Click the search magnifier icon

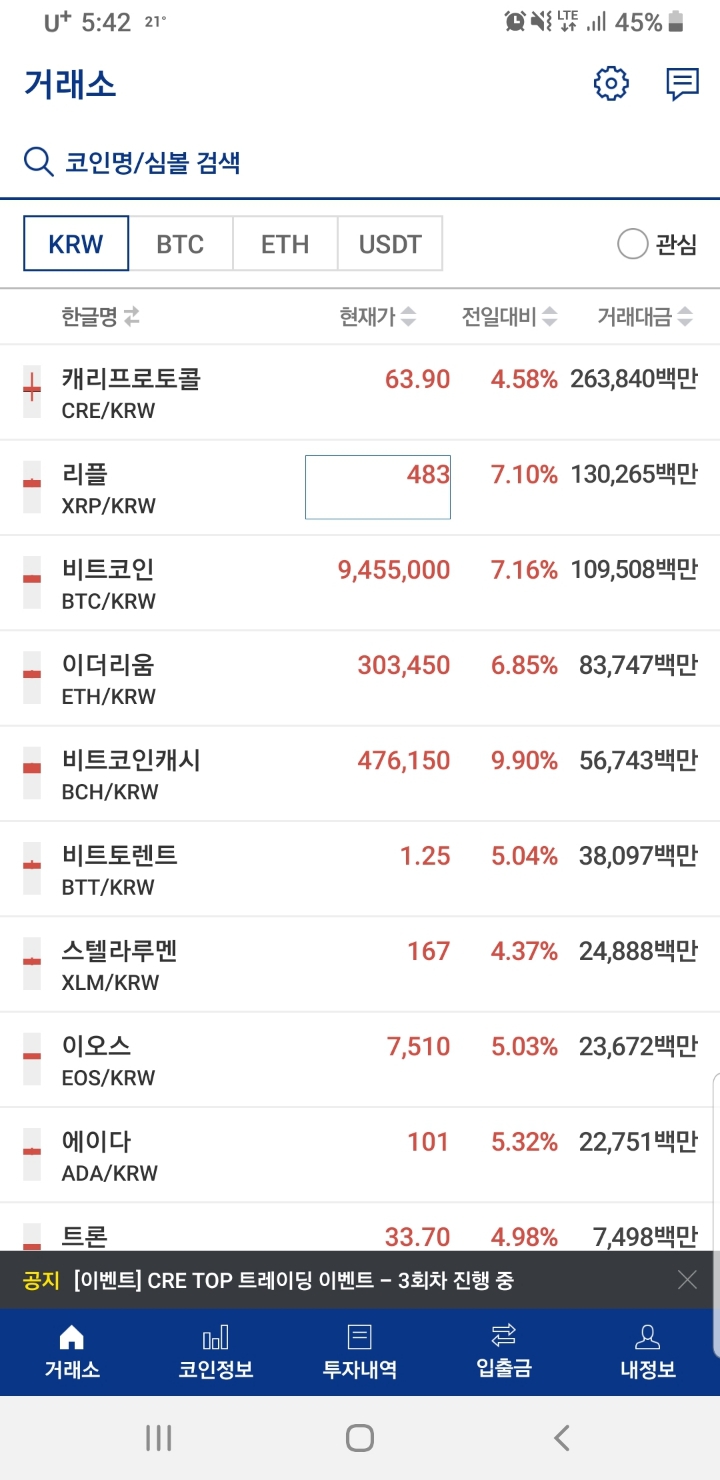click(x=39, y=161)
